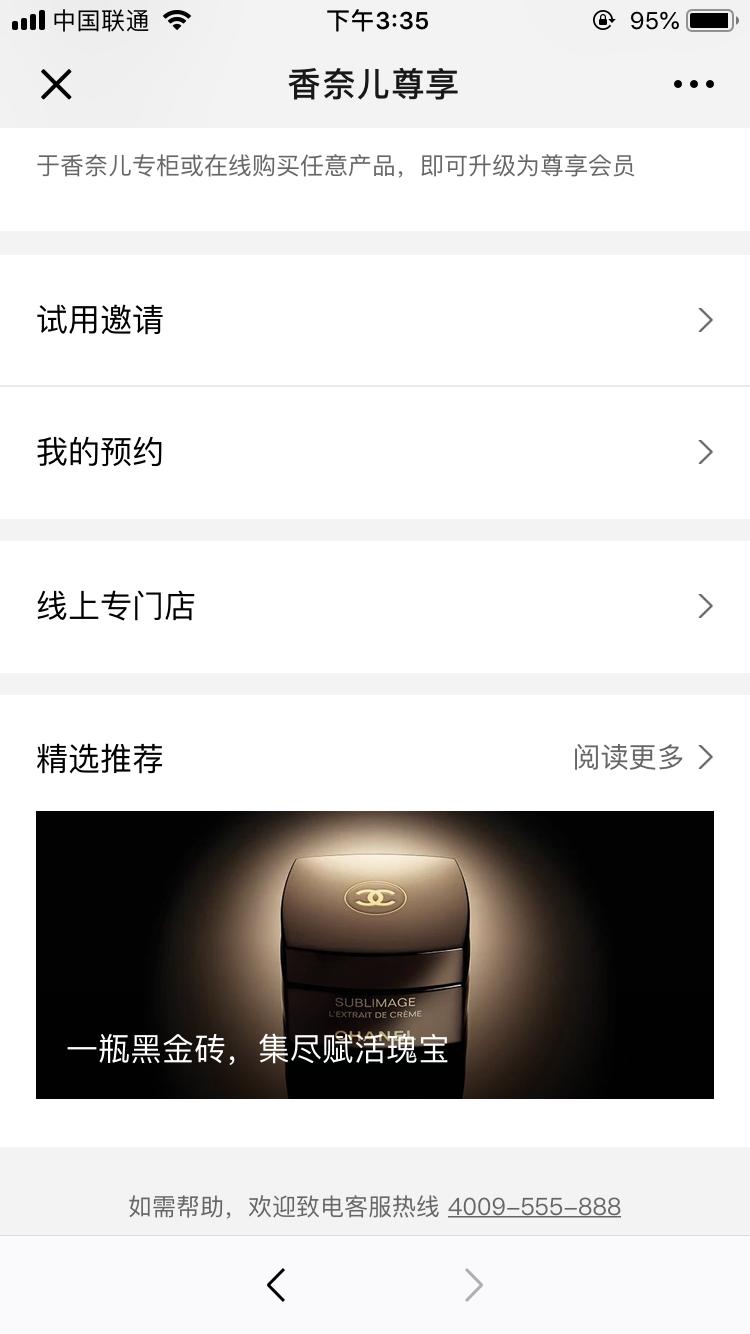Screen dimensions: 750x1334
Task: Call customer service number 4009-555-888
Action: point(534,1207)
